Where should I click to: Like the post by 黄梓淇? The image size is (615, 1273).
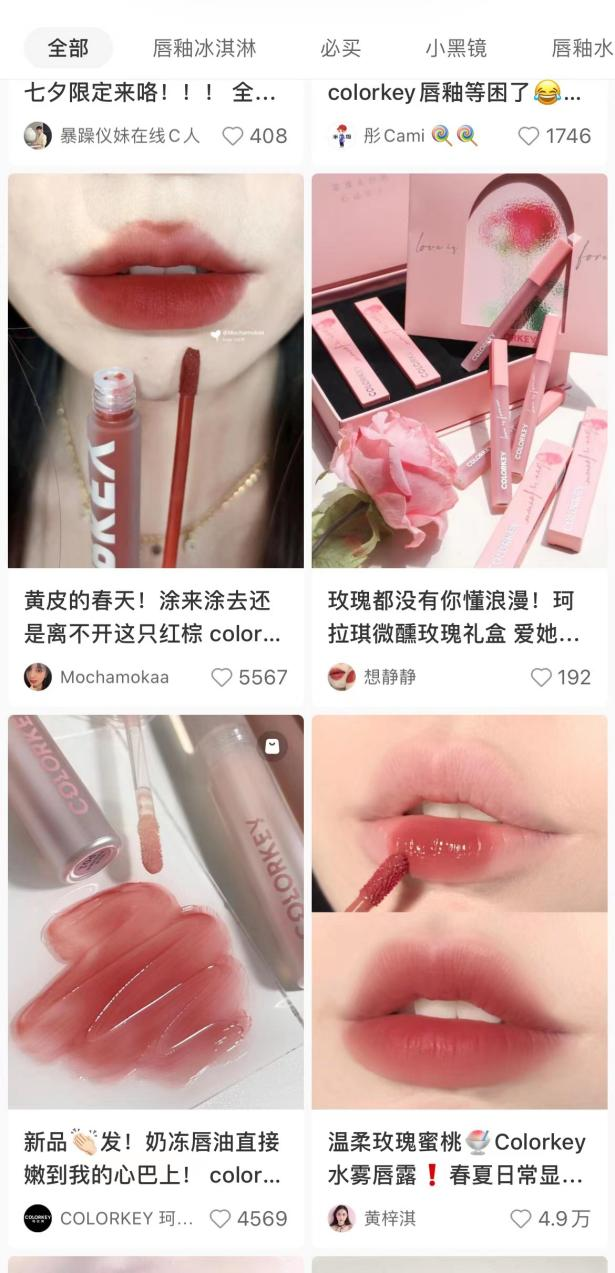[521, 1218]
